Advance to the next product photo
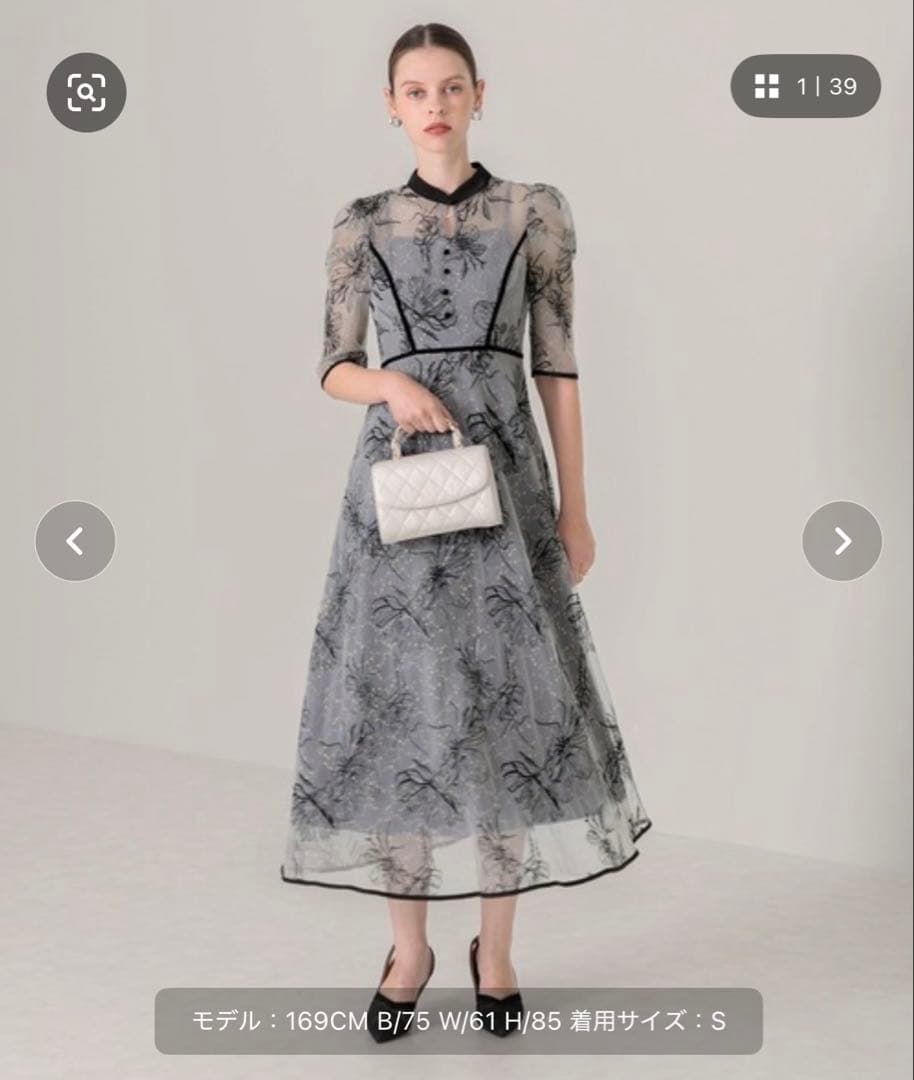 [x=842, y=541]
